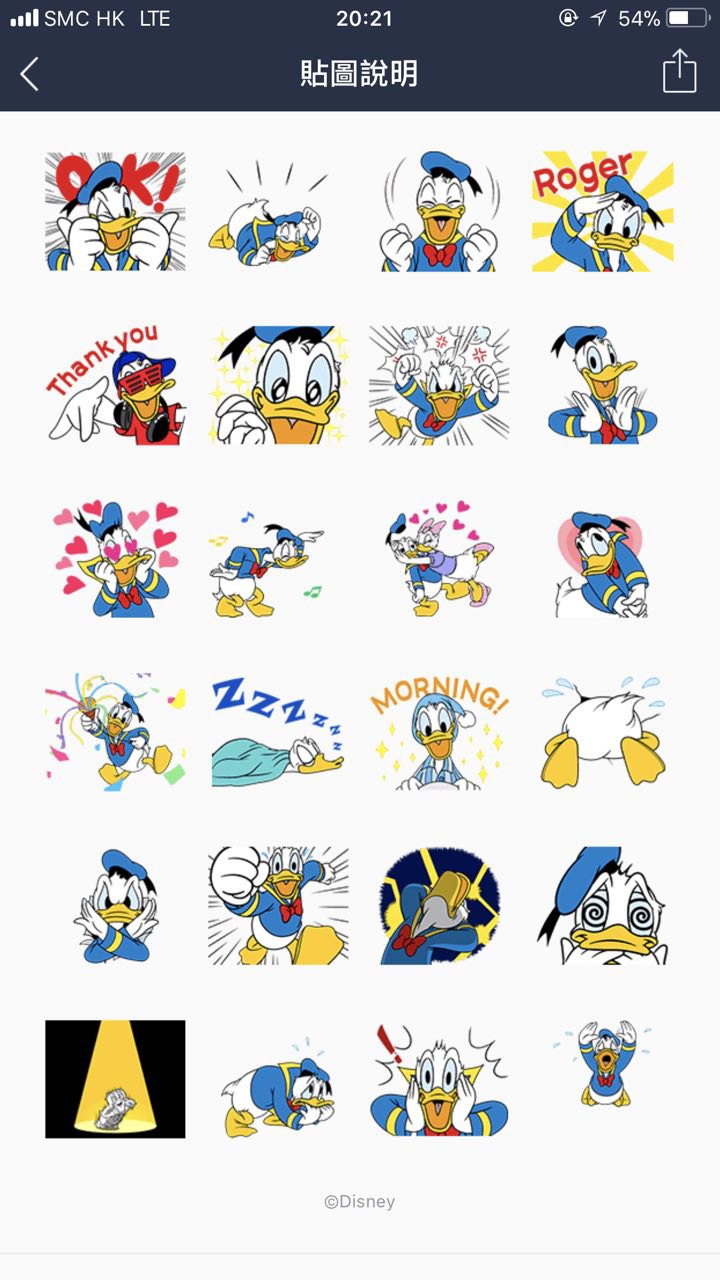Preview the Roger salute sticker

pos(602,212)
